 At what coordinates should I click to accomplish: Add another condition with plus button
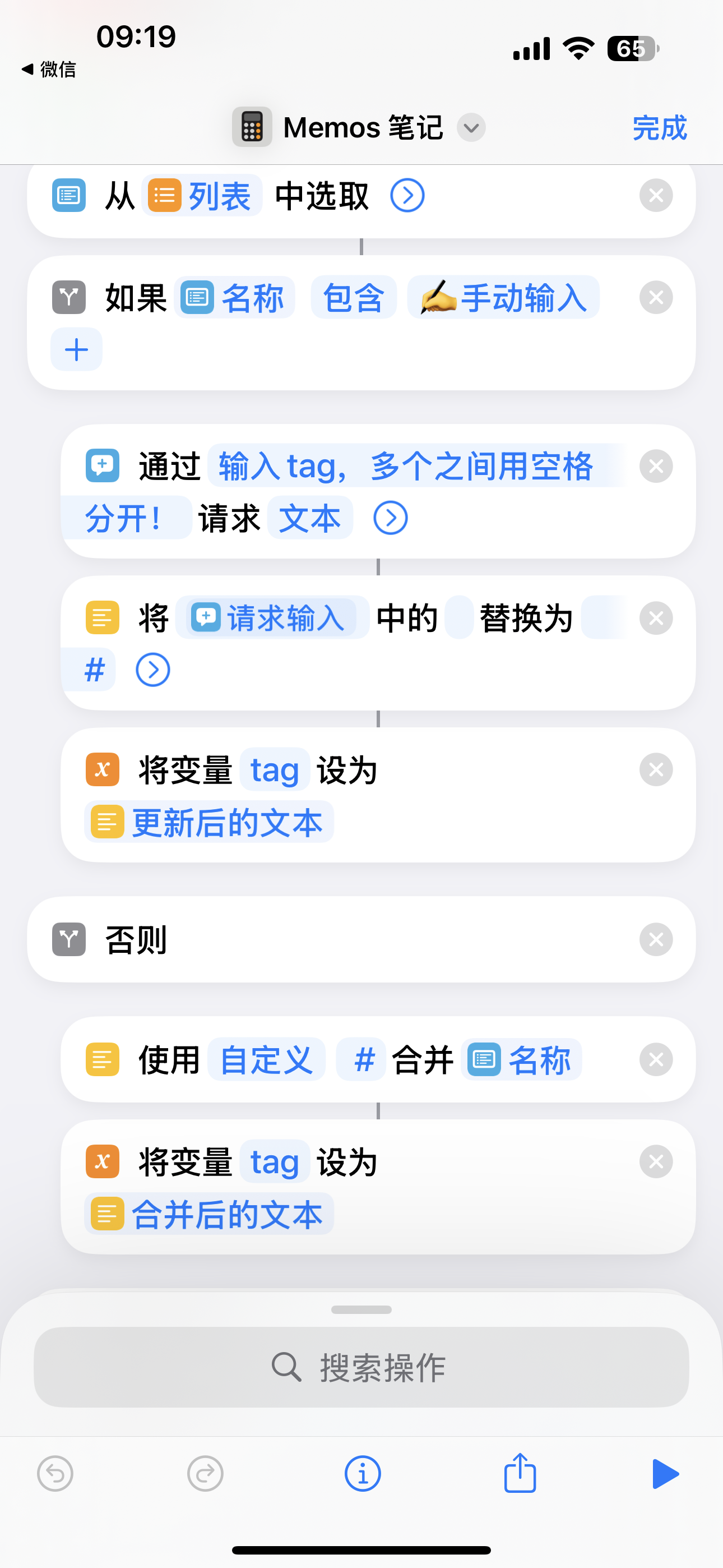(x=76, y=349)
